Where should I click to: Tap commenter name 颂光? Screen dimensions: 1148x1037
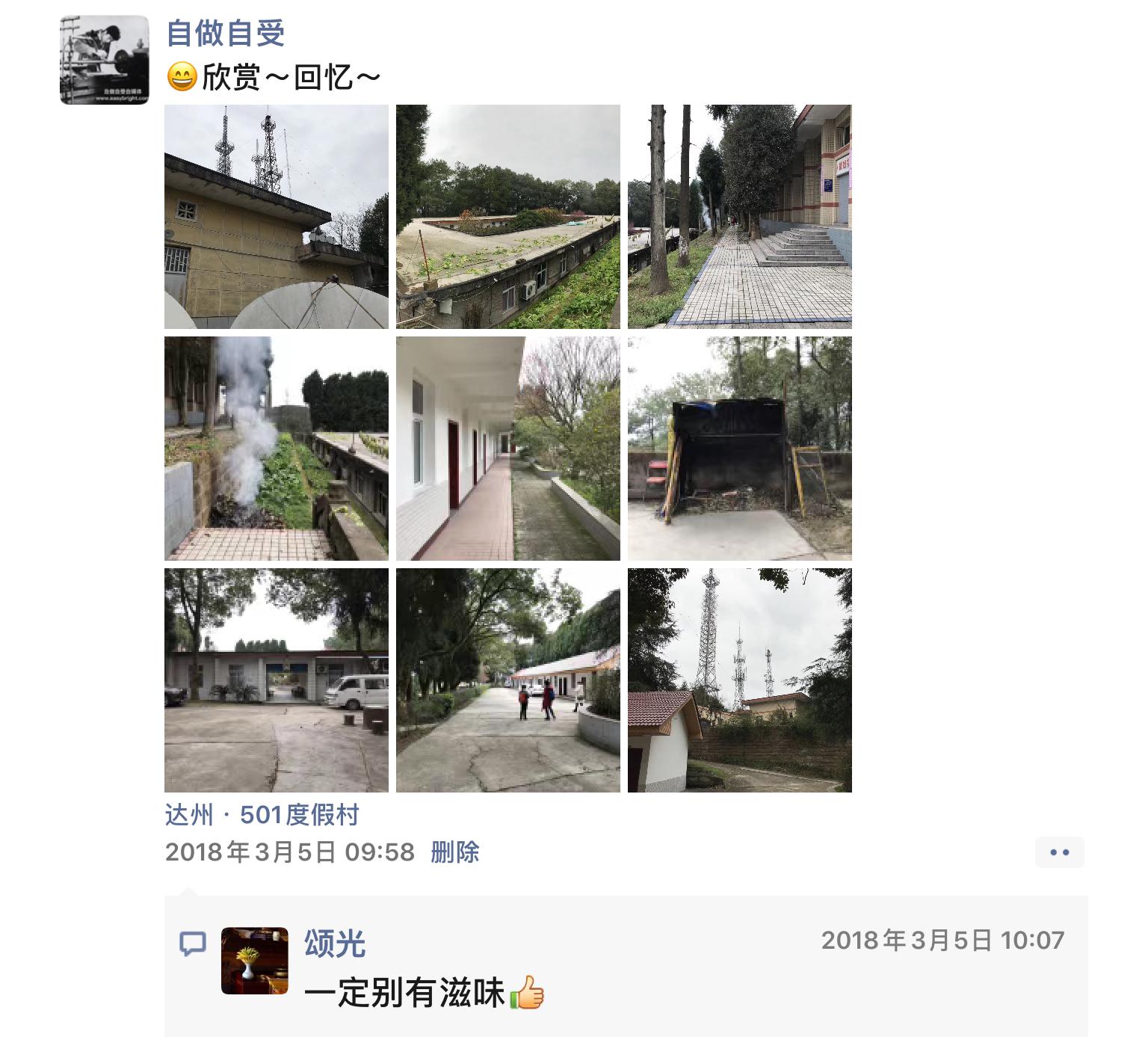pyautogui.click(x=334, y=944)
